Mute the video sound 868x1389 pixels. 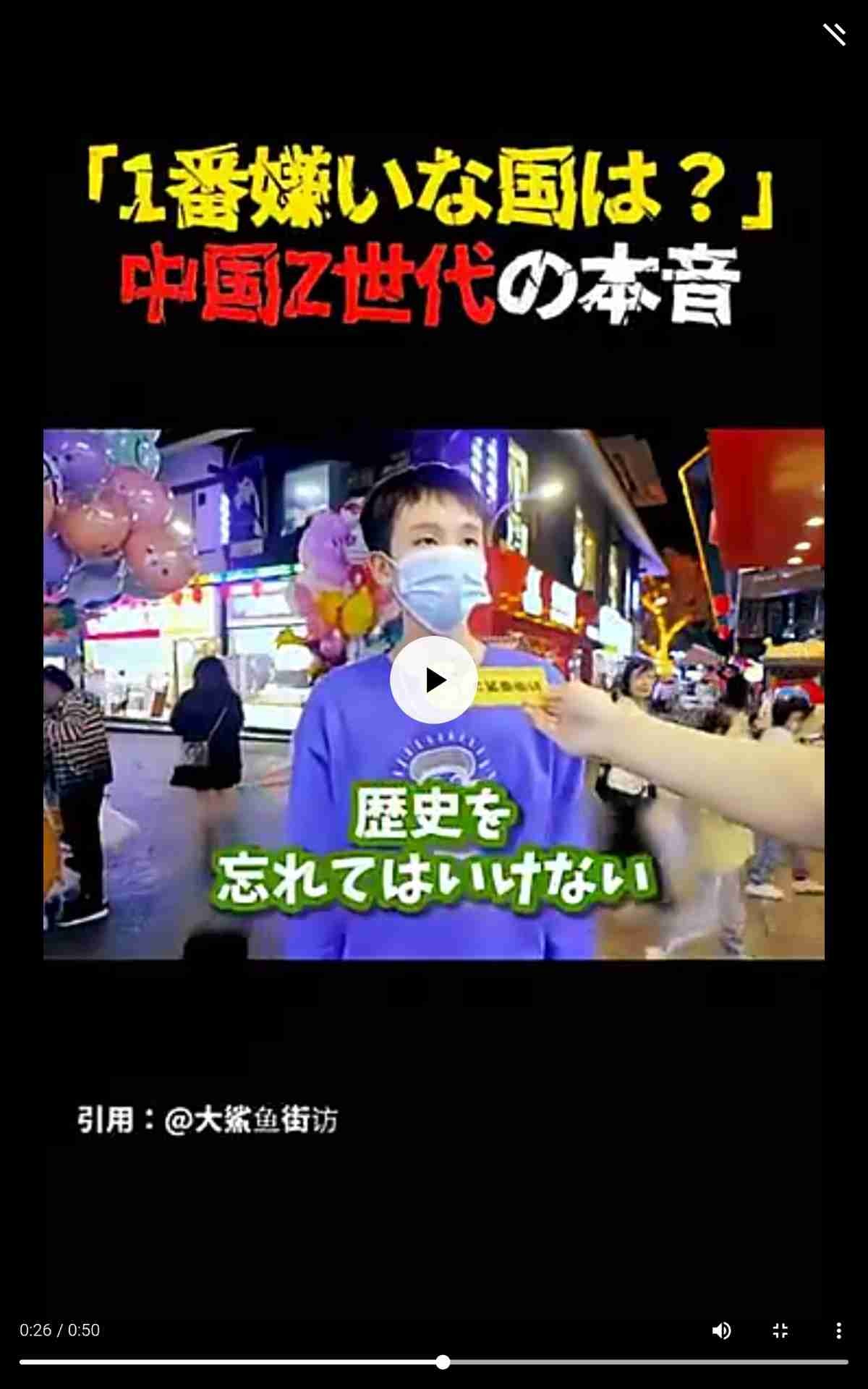pos(721,1330)
